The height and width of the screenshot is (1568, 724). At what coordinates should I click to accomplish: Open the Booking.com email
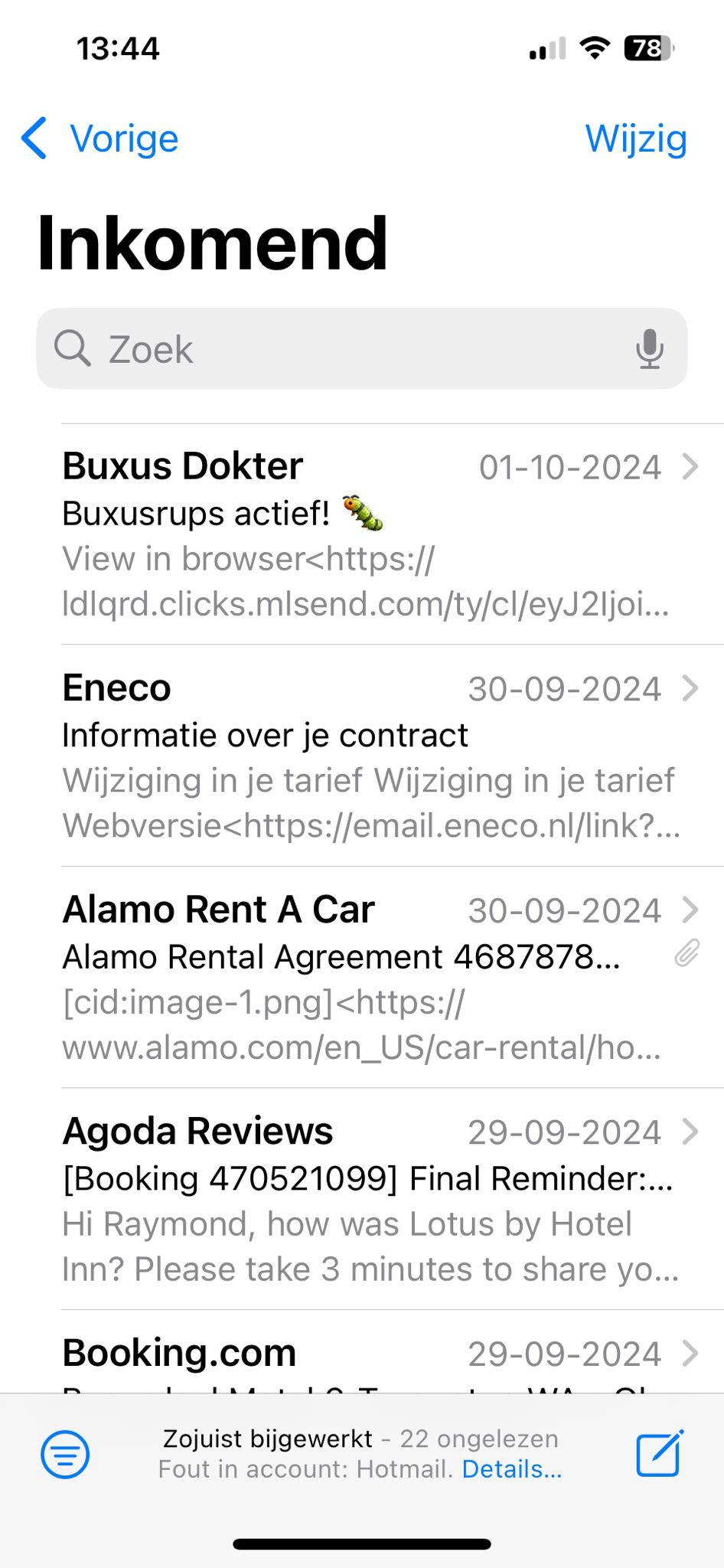point(380,1352)
